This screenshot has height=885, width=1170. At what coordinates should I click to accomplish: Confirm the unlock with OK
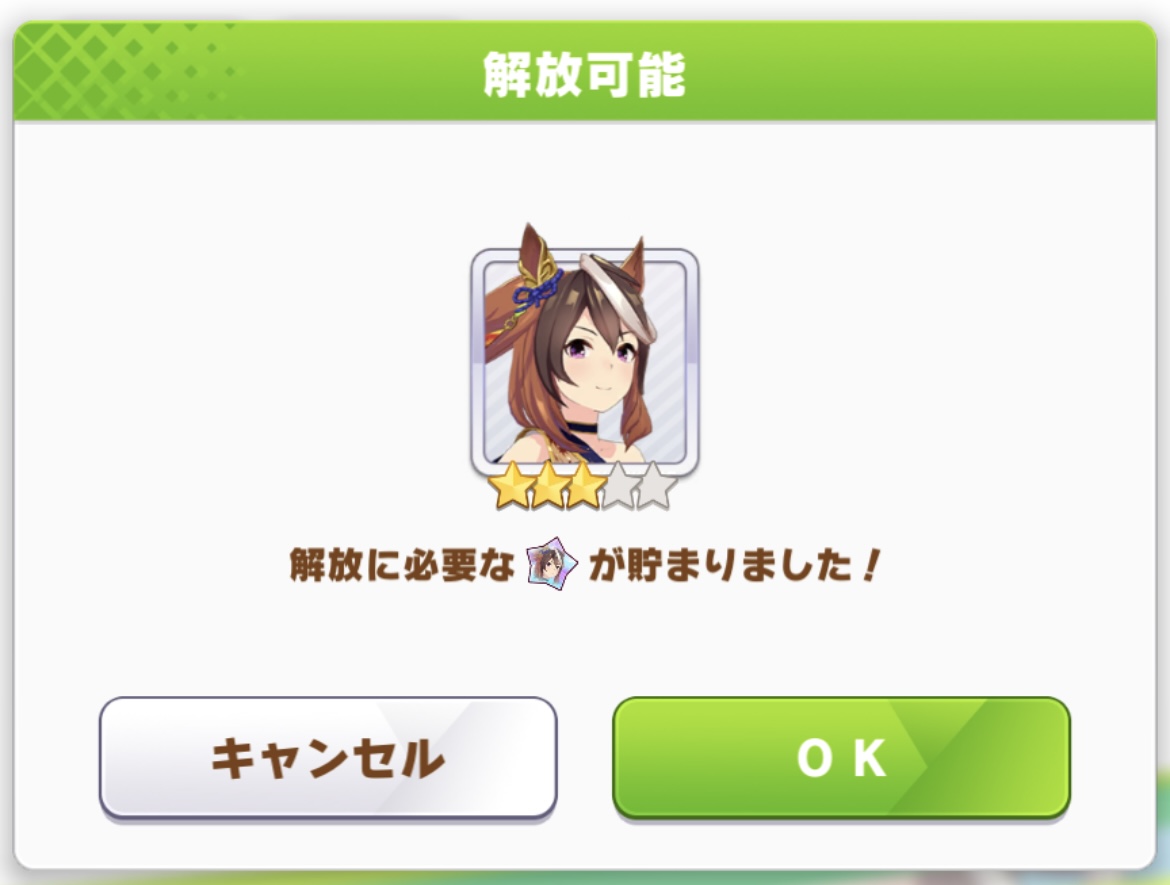tap(841, 757)
